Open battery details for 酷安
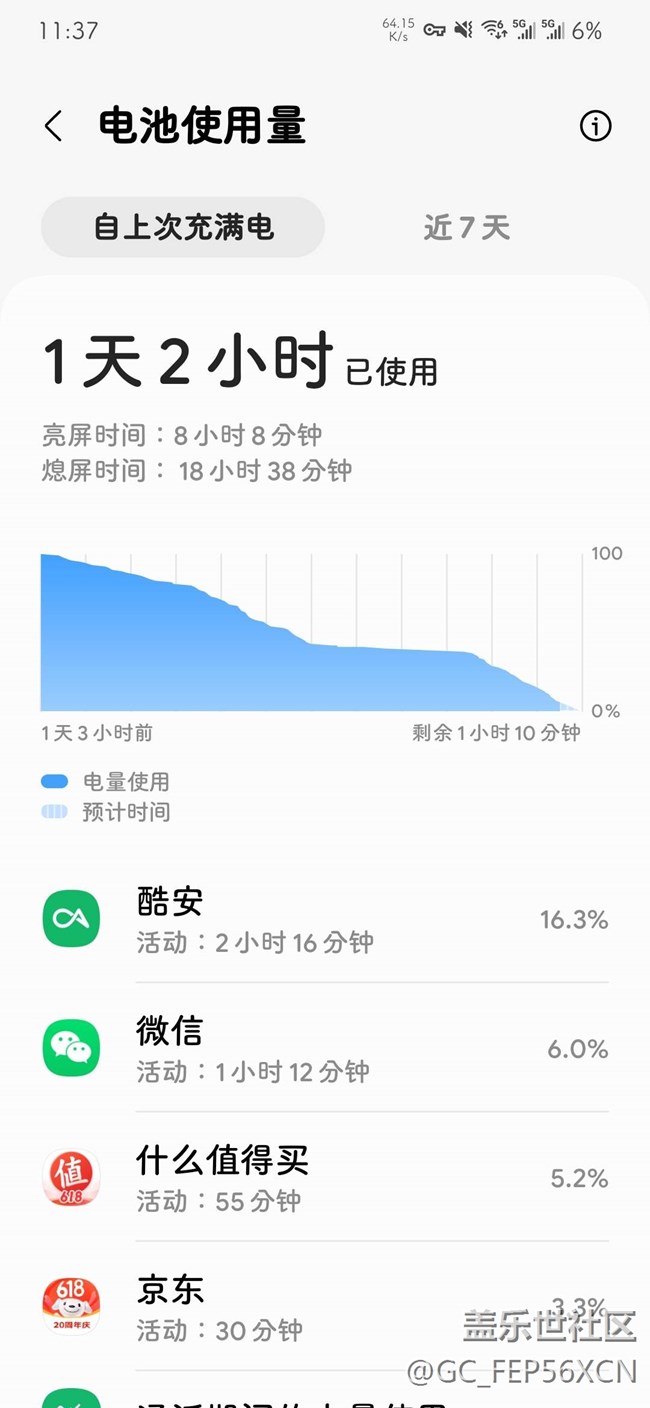 click(325, 918)
